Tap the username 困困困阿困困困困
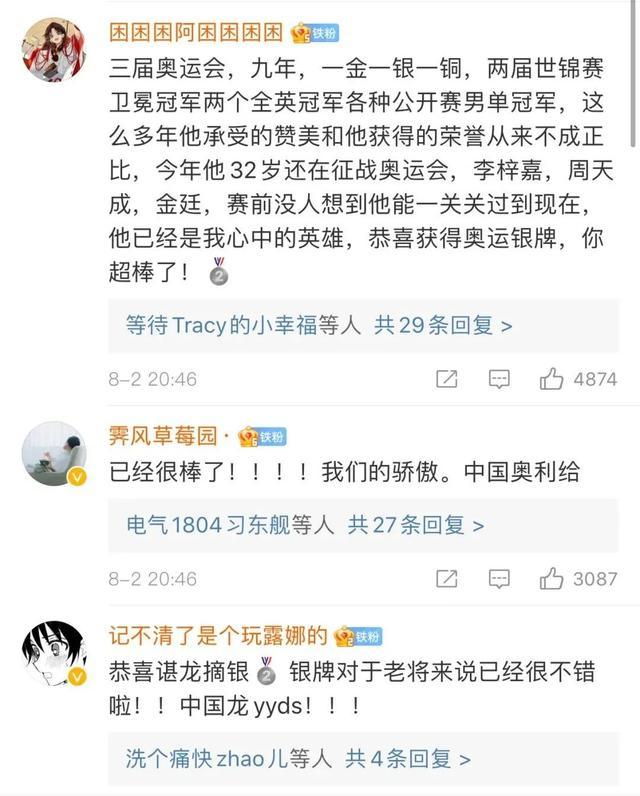The height and width of the screenshot is (796, 640). 196,32
